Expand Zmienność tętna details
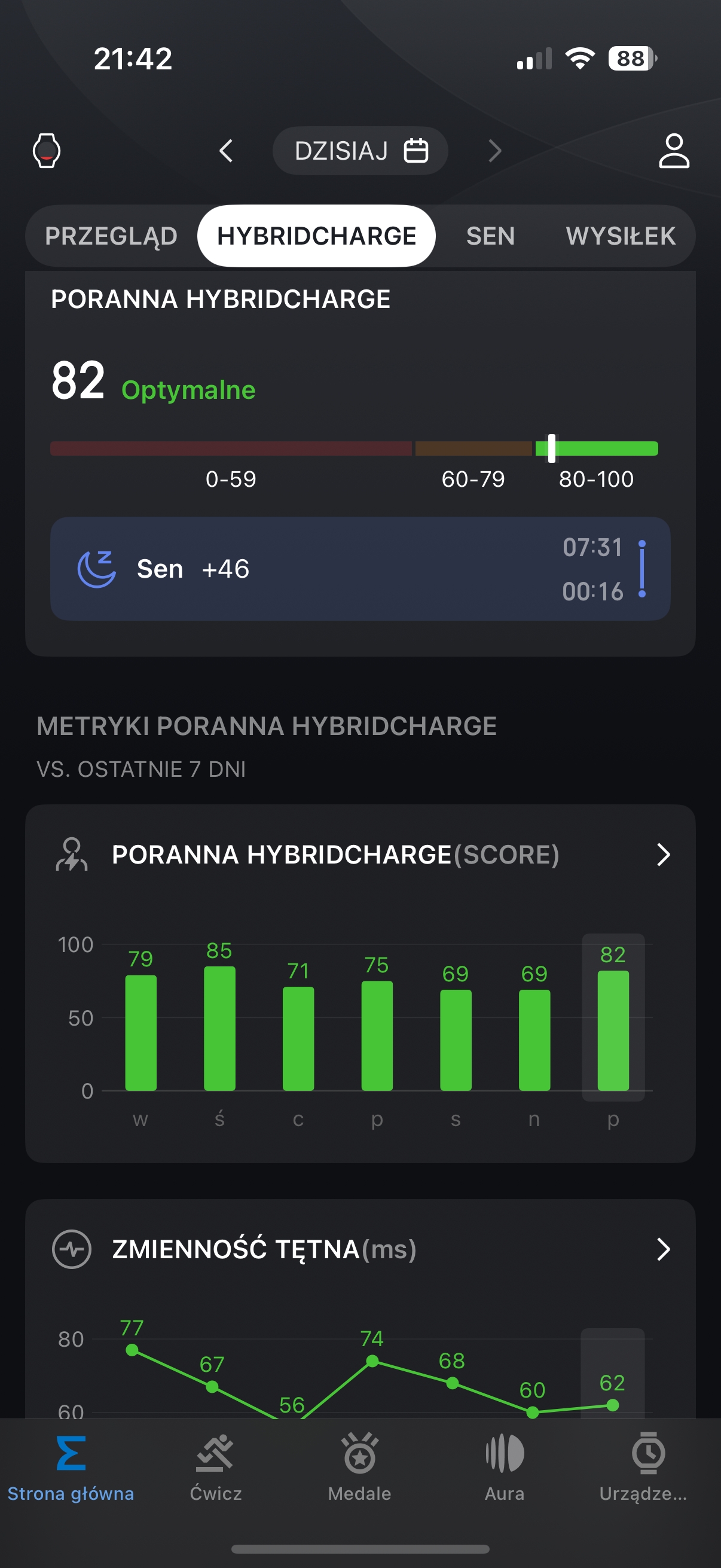The width and height of the screenshot is (721, 1568). tap(663, 1249)
